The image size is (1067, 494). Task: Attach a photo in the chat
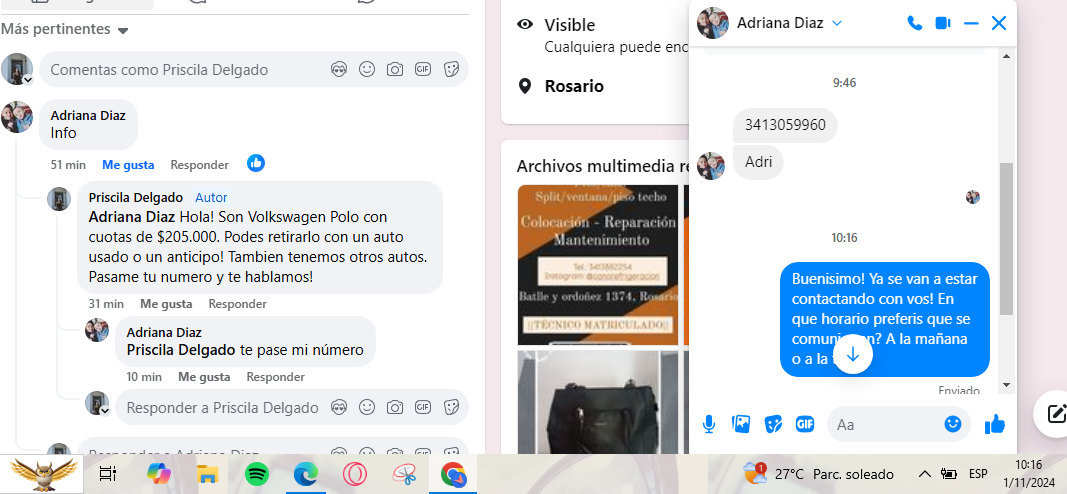741,424
